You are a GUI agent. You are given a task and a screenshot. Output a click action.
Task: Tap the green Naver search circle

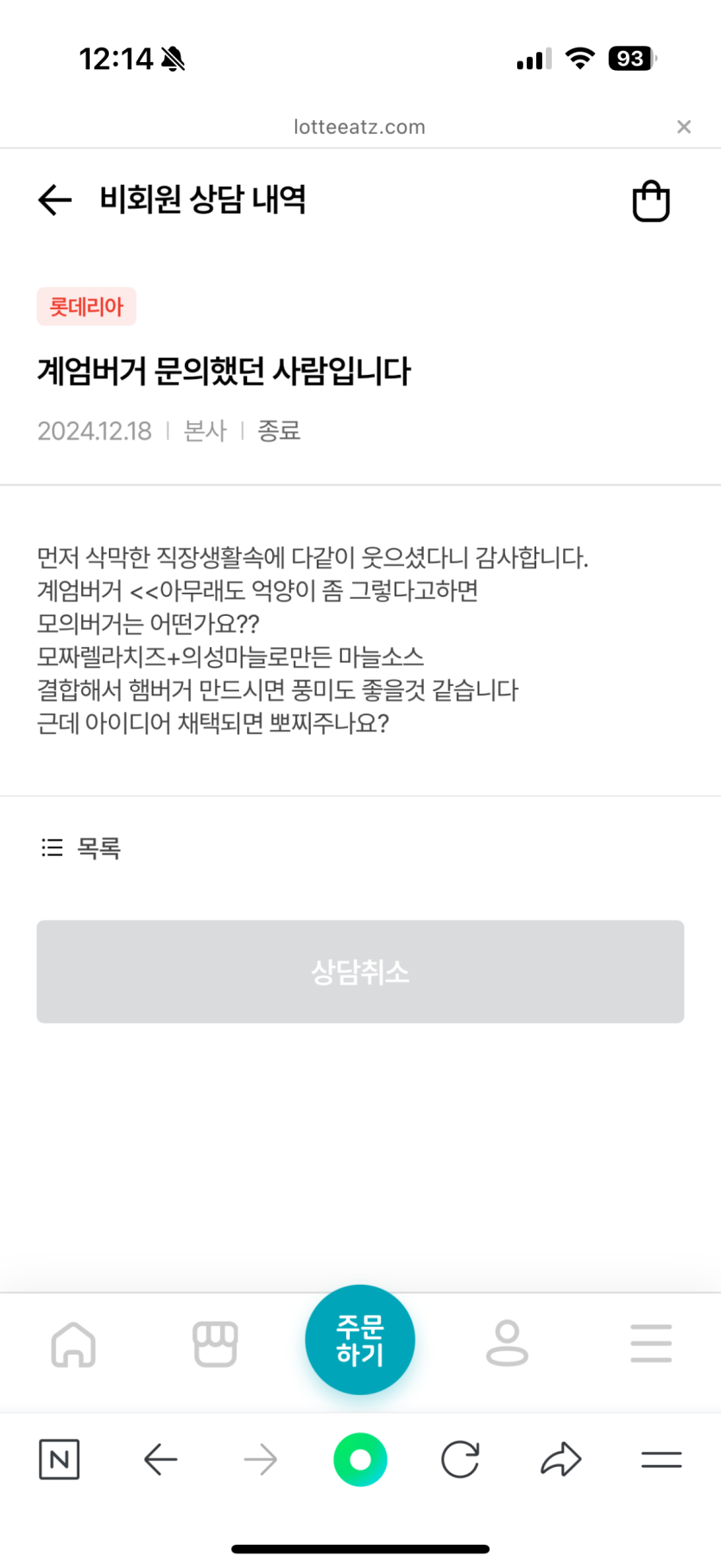(x=360, y=1460)
